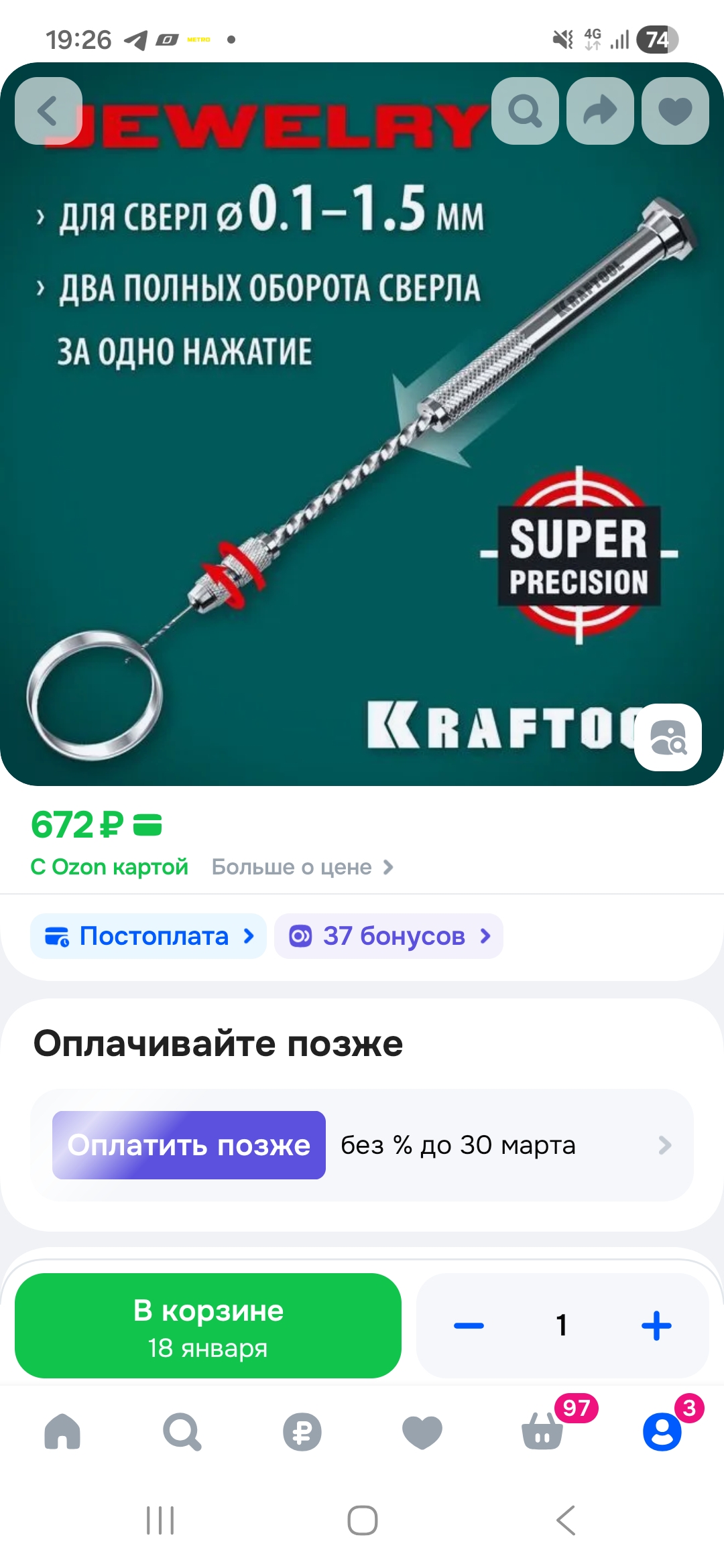
Task: Open the search tab in bottom bar
Action: 182,1432
